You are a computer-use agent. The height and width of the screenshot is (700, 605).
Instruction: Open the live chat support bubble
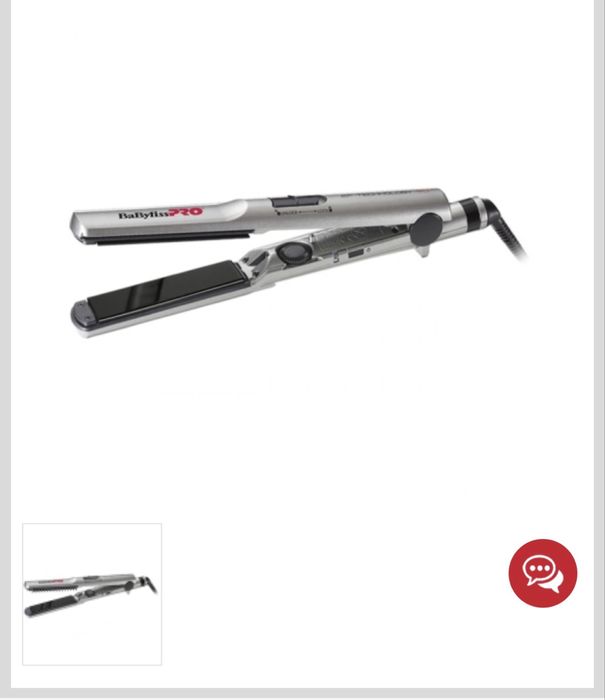coord(542,573)
